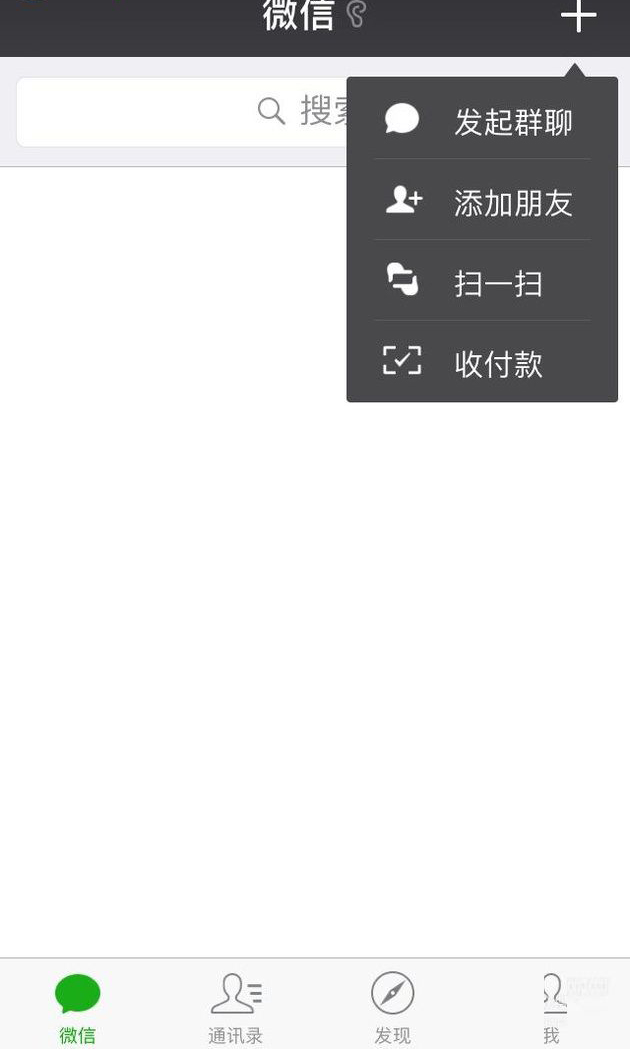
Task: Select the 微信 chats tab
Action: pos(78,1008)
